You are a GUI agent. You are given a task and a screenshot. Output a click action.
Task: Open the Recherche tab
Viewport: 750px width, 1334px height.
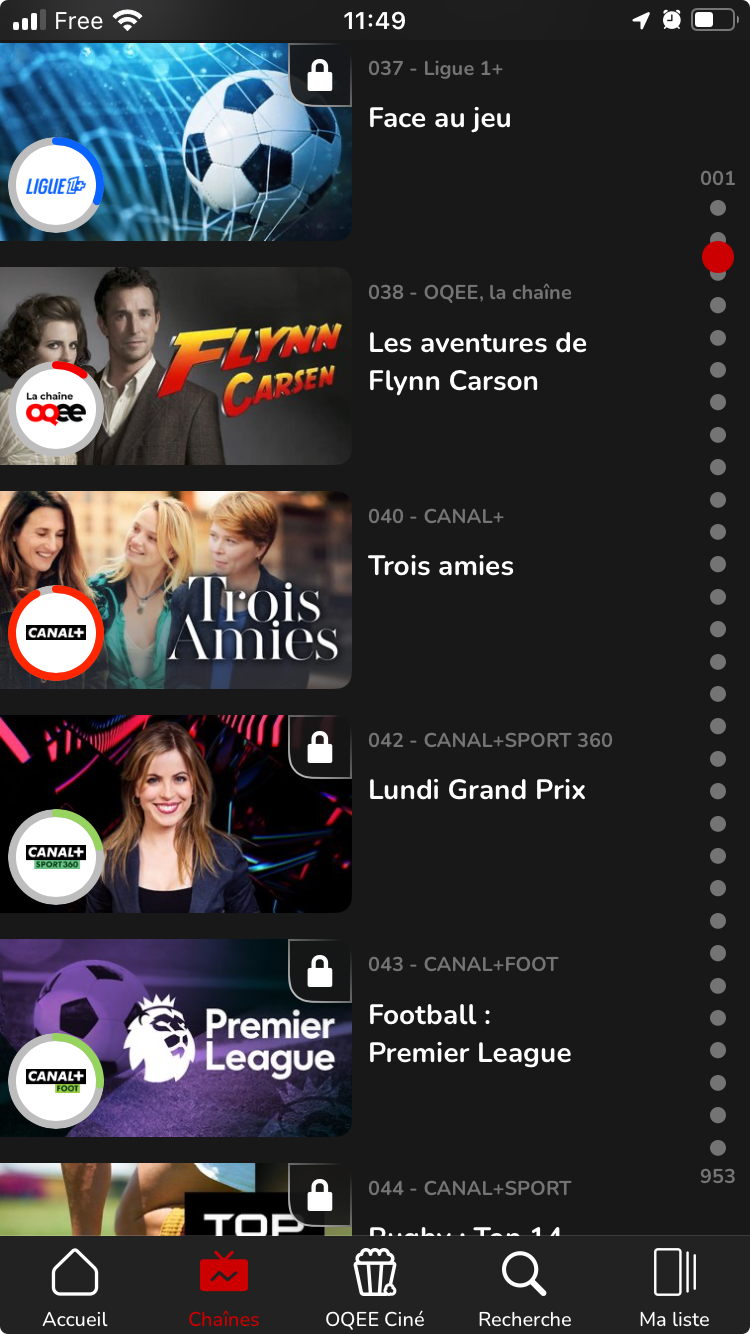[x=524, y=1288]
